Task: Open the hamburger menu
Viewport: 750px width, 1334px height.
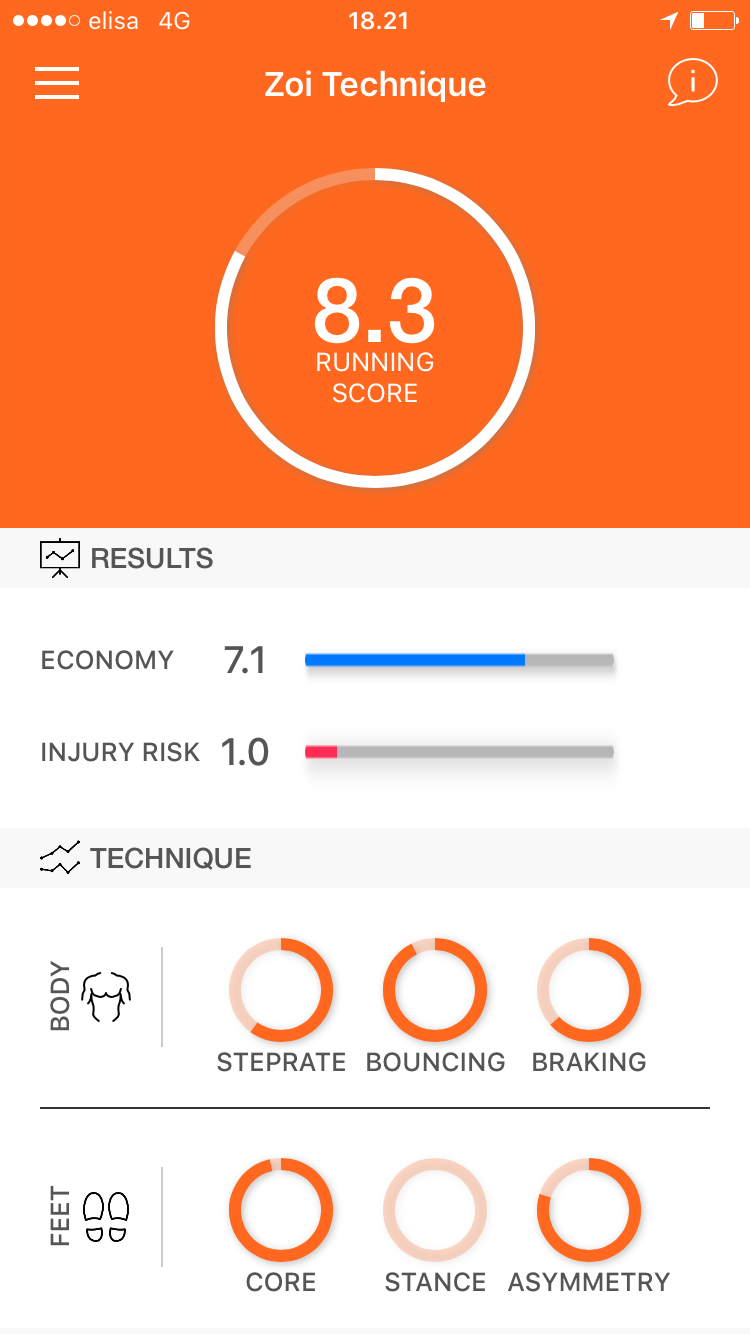Action: tap(57, 83)
